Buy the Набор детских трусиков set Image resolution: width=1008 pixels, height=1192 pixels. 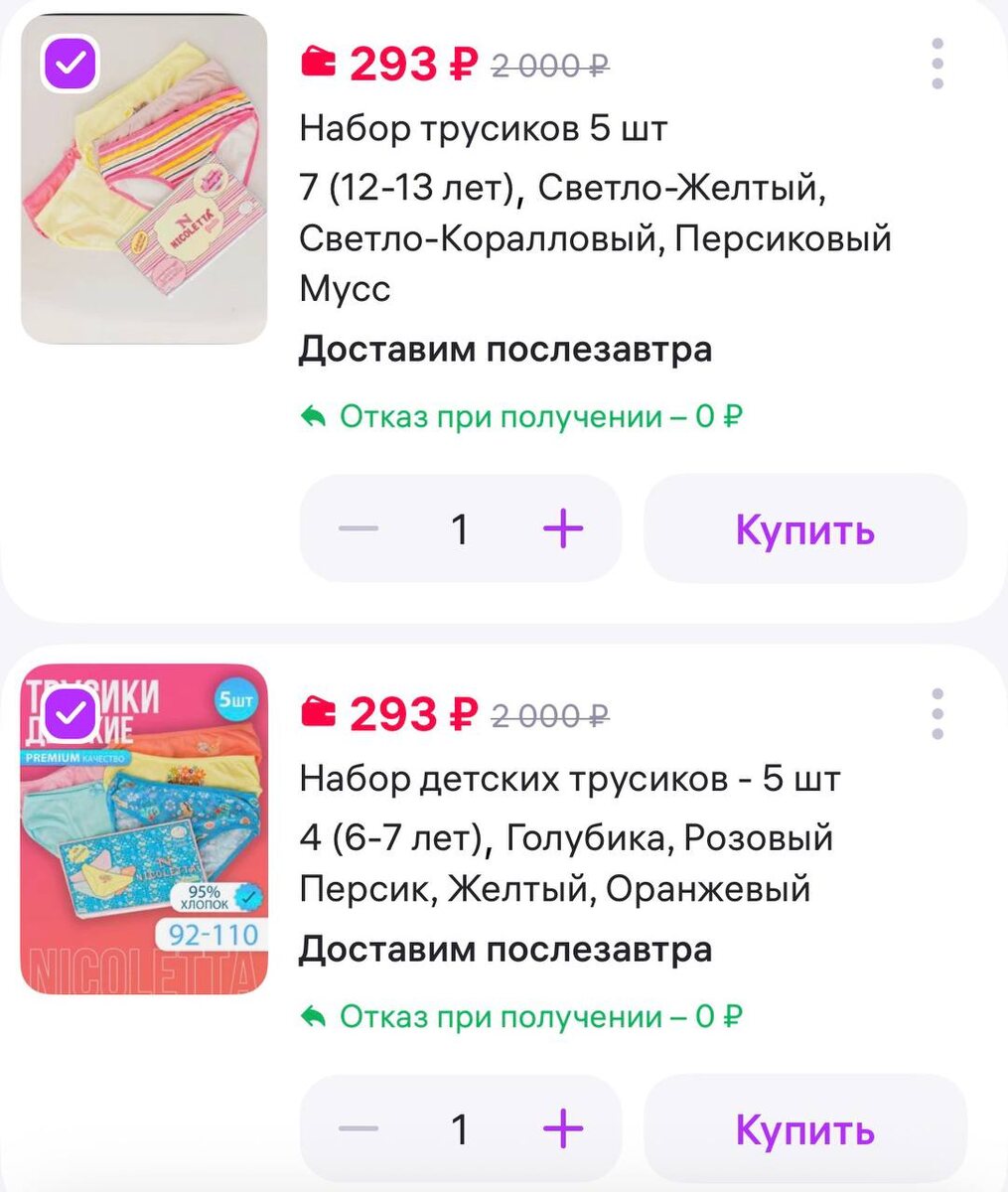click(x=804, y=1128)
